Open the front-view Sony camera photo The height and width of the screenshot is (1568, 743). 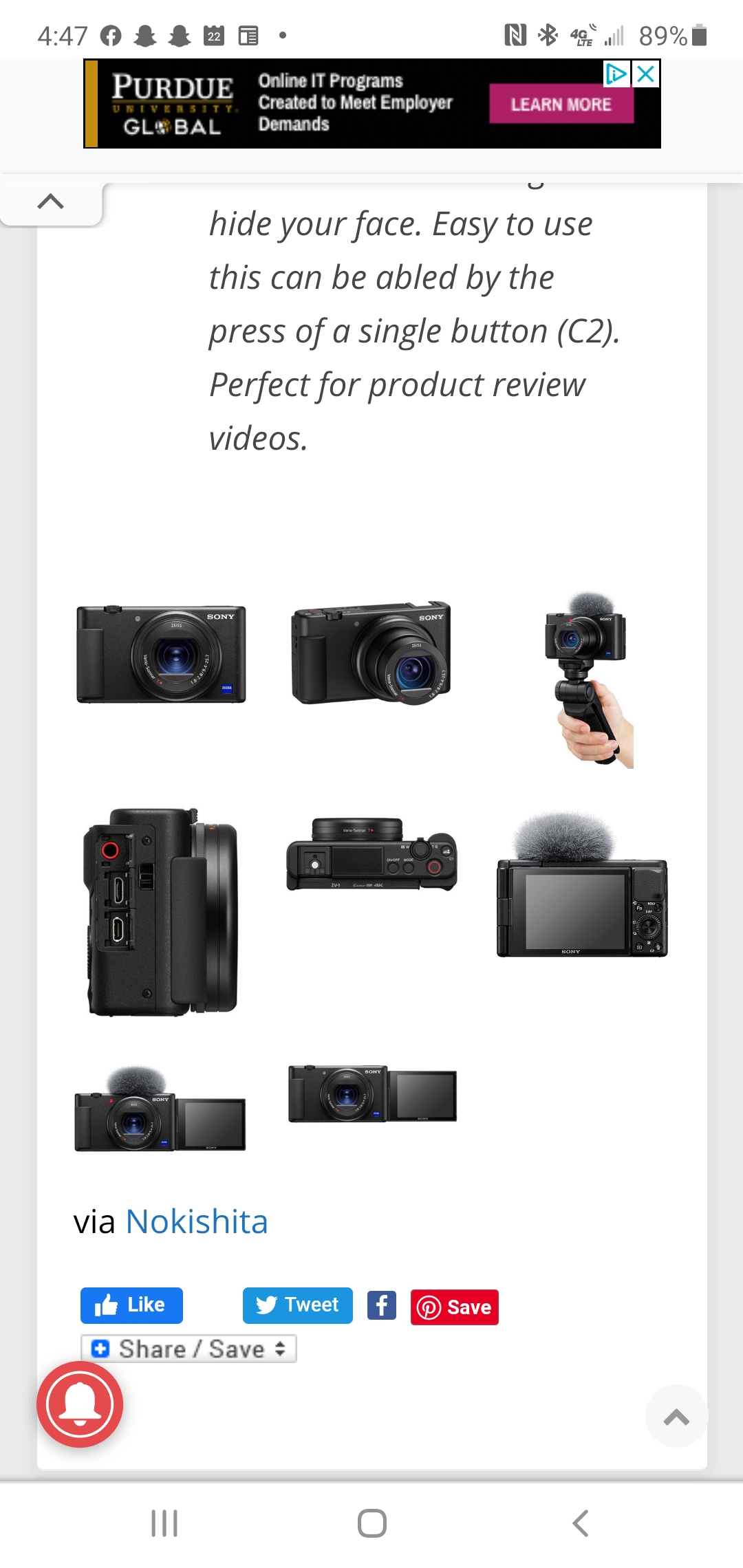point(161,654)
